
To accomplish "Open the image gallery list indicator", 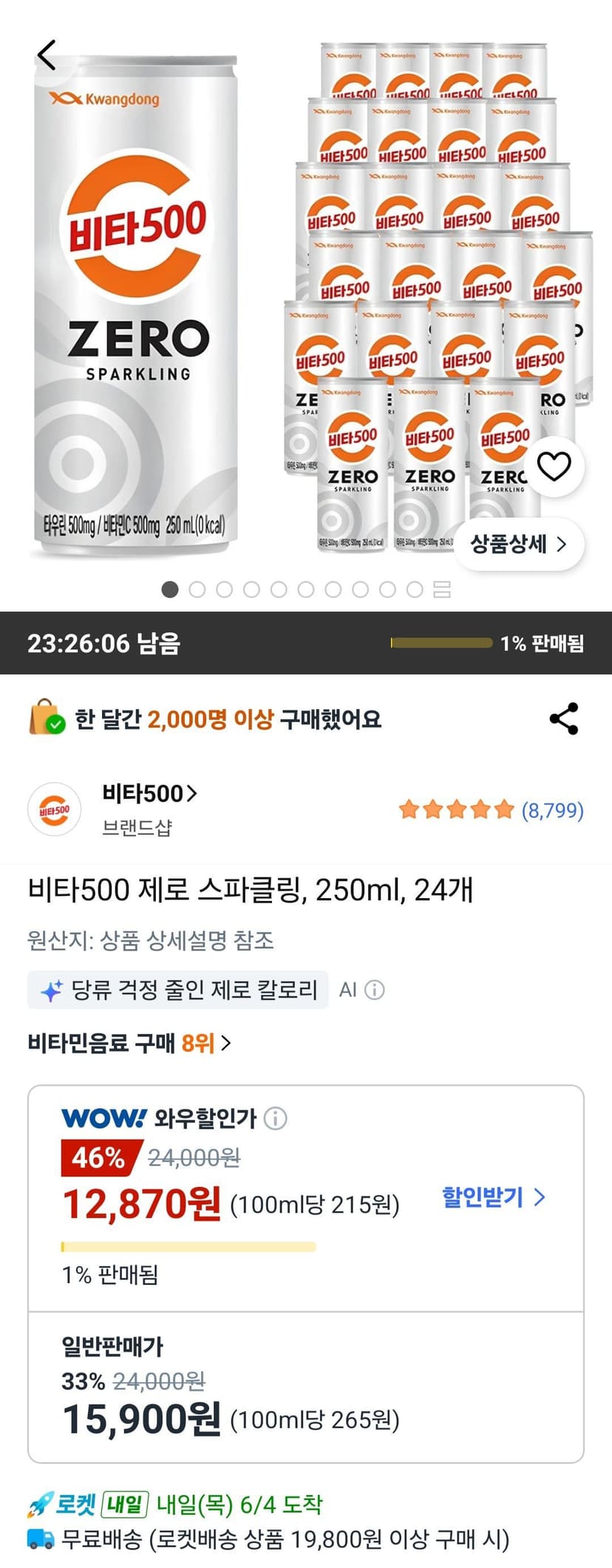I will [x=442, y=589].
